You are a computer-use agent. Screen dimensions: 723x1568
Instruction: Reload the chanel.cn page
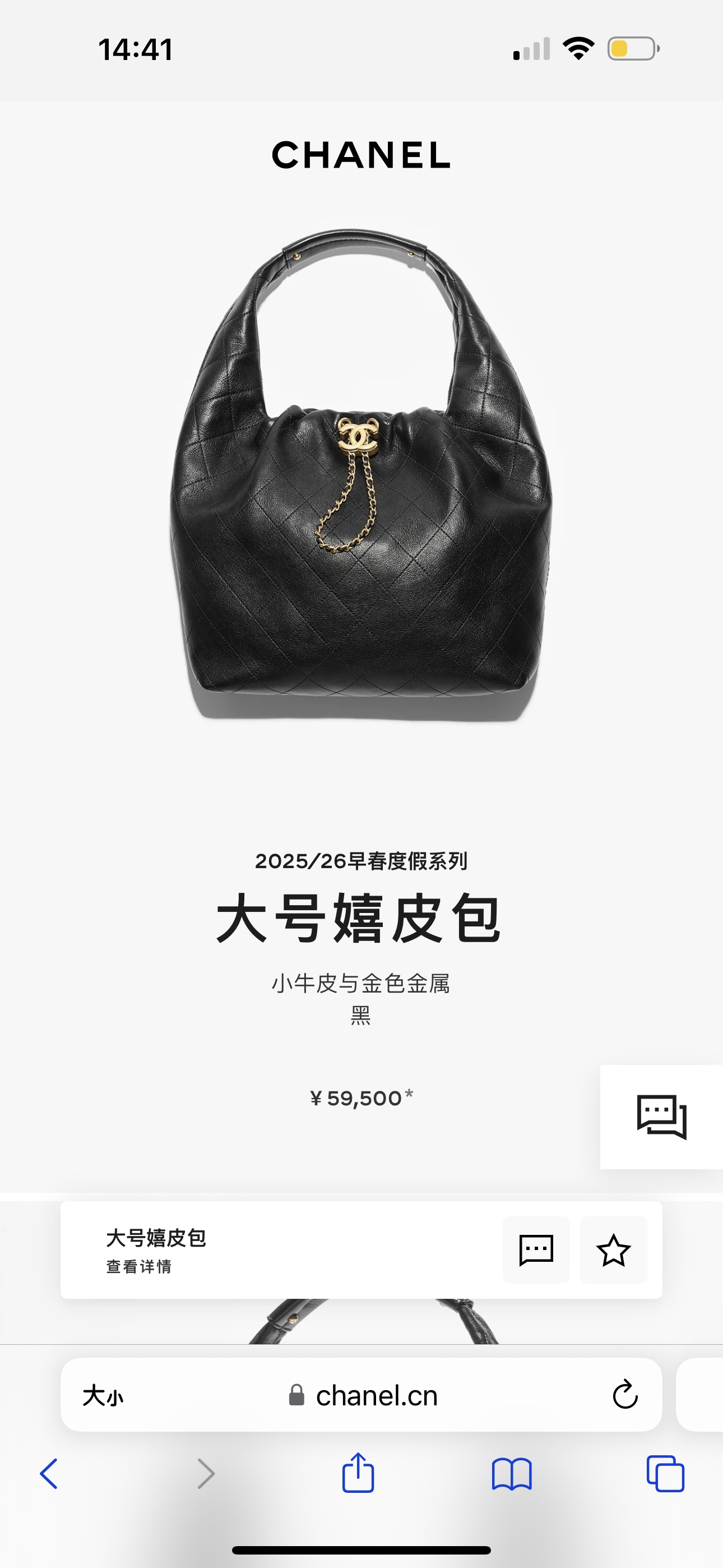[x=624, y=1395]
